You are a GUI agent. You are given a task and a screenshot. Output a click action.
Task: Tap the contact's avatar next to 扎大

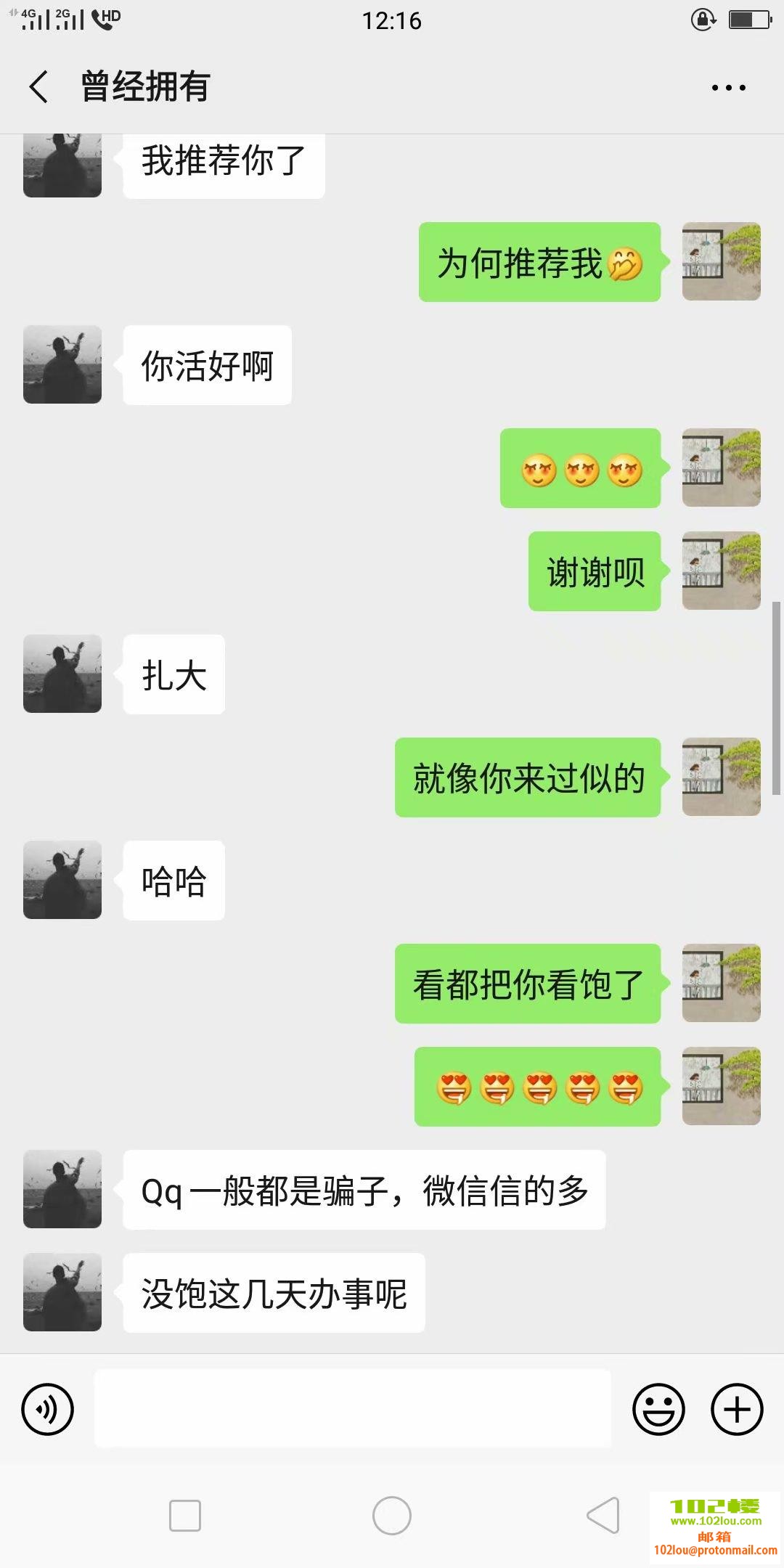coord(62,674)
